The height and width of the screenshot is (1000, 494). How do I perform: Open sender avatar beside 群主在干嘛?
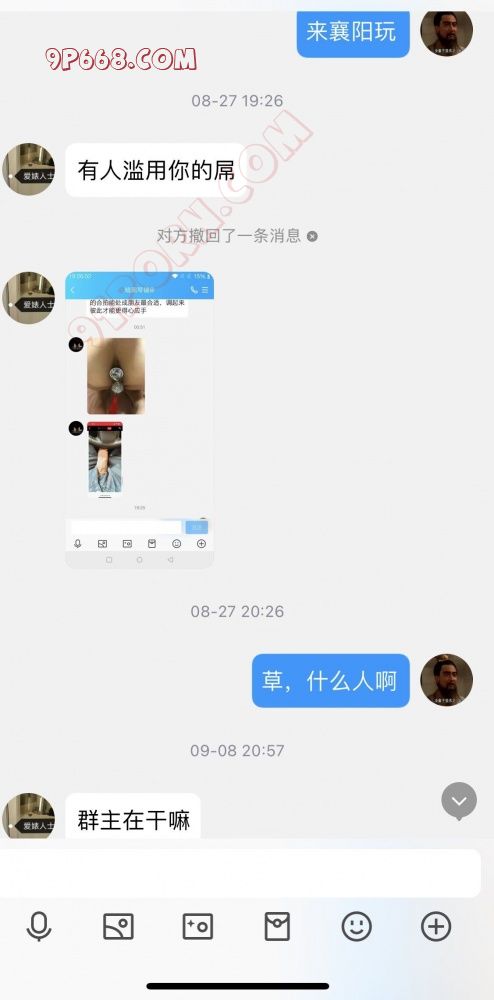point(28,817)
